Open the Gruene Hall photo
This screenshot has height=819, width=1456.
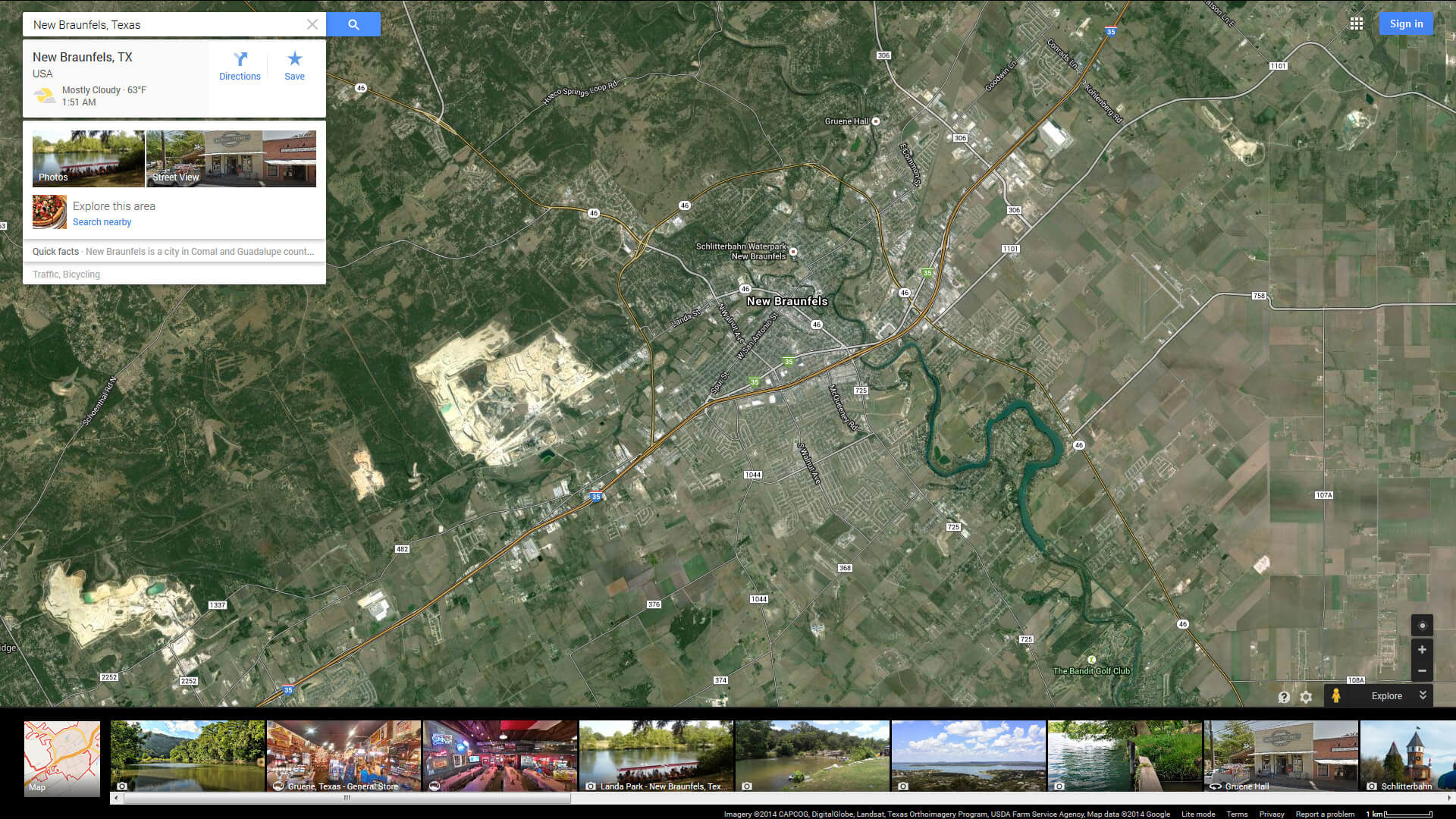click(1281, 756)
